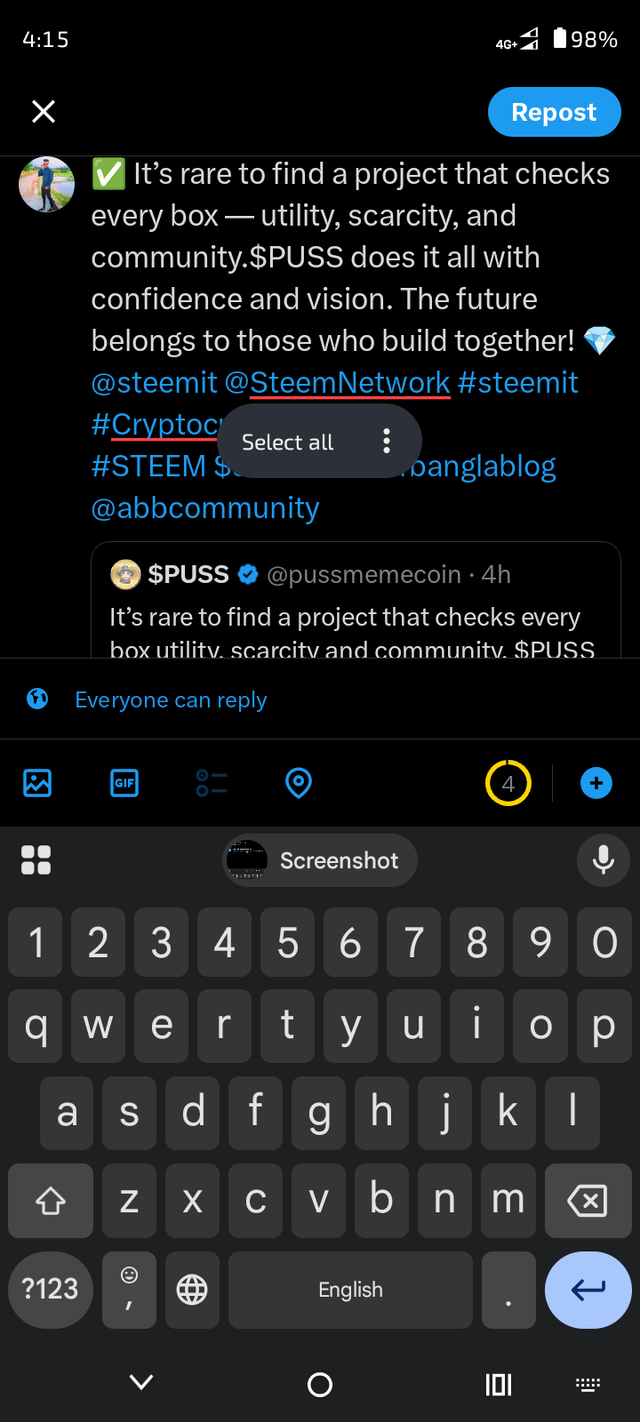Attach a photo from the gallery
This screenshot has height=1422, width=640.
pyautogui.click(x=37, y=783)
